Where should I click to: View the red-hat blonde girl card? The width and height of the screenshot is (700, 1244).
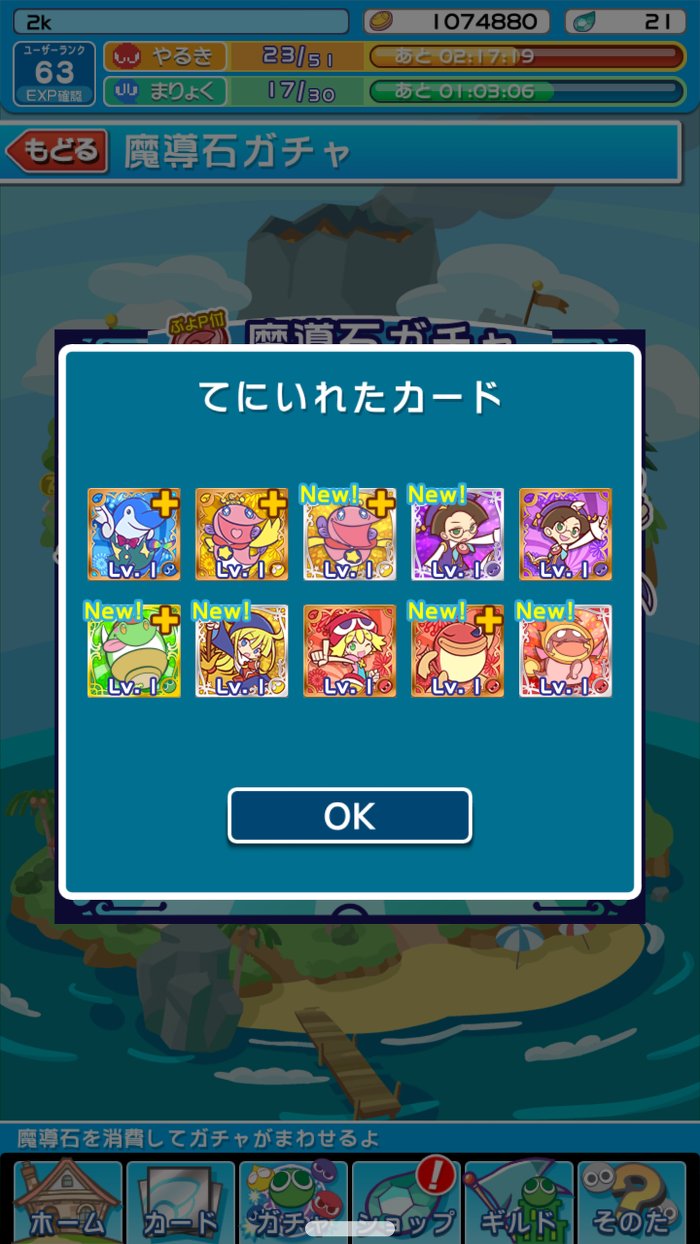[x=349, y=651]
